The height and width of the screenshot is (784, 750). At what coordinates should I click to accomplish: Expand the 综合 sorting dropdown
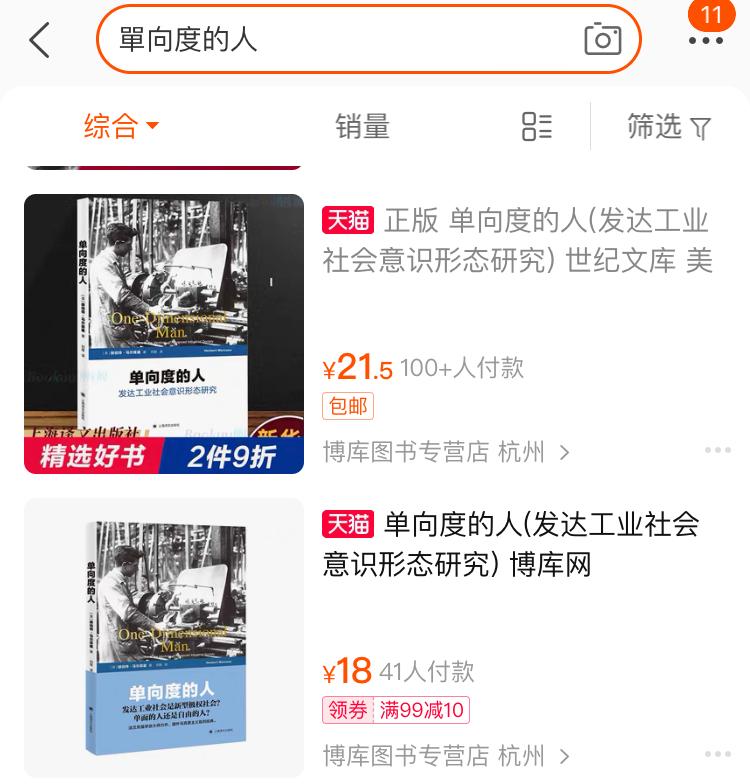[x=121, y=127]
